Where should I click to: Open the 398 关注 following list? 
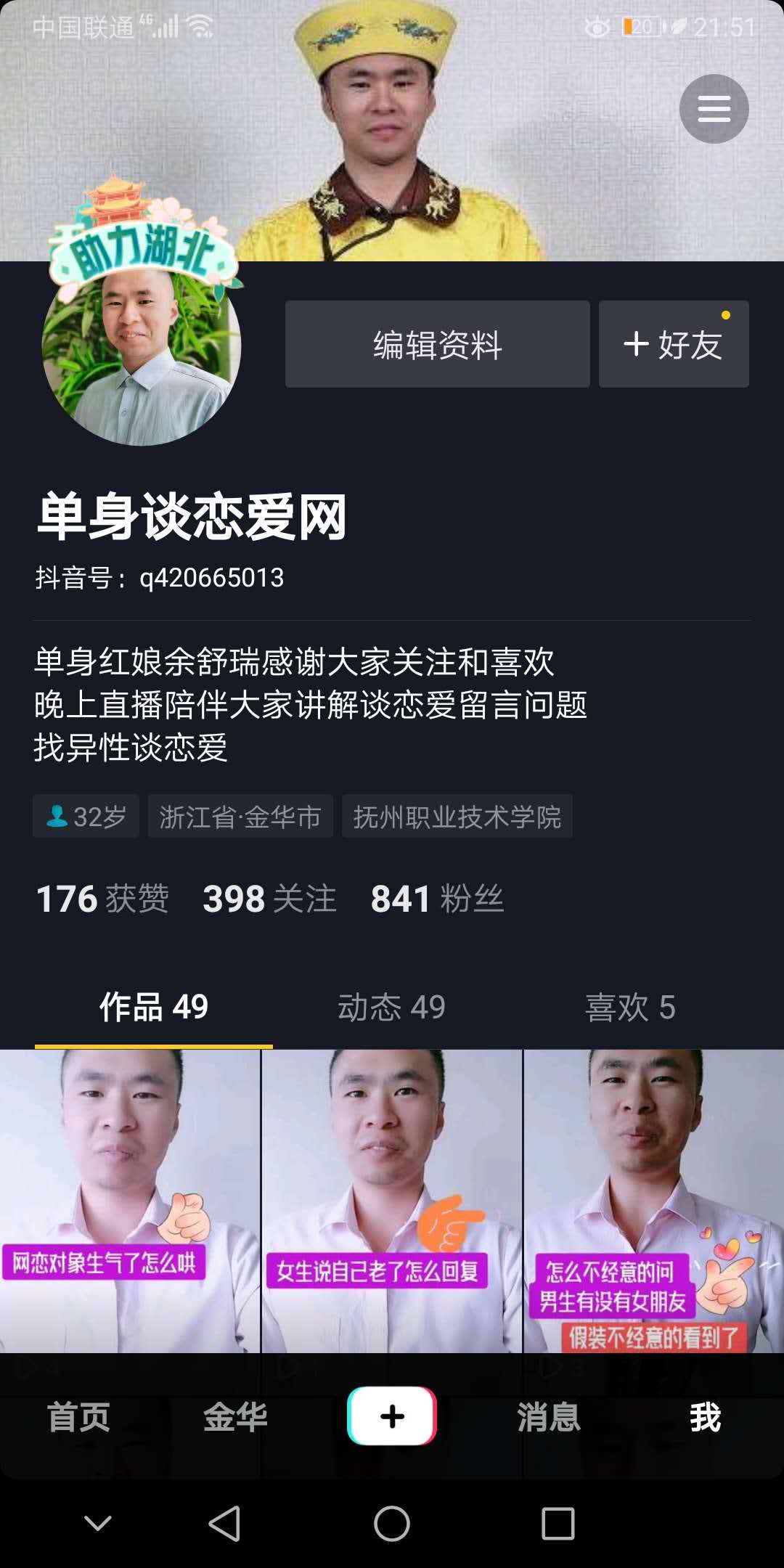point(269,899)
